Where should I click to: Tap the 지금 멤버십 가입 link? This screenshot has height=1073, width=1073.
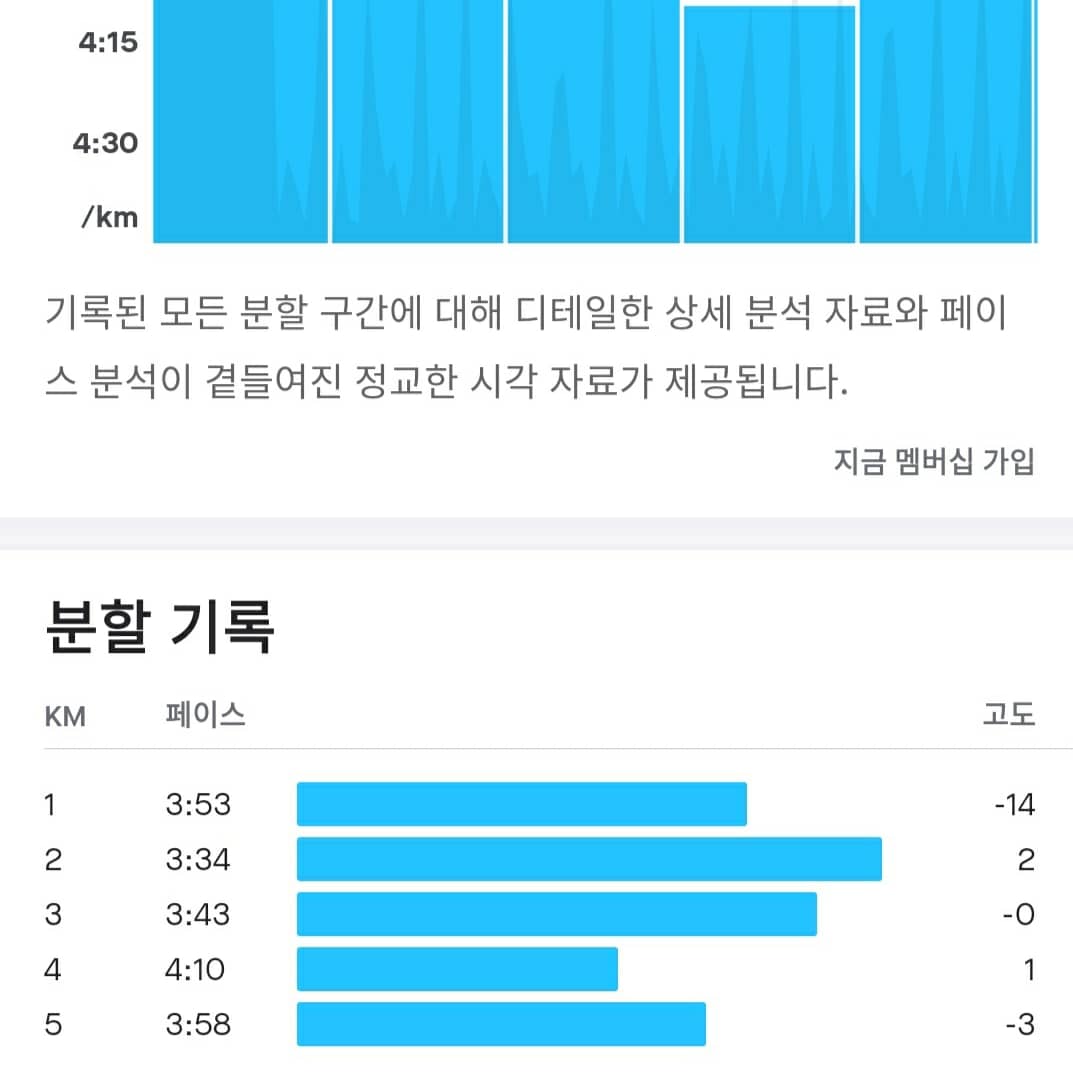point(933,462)
